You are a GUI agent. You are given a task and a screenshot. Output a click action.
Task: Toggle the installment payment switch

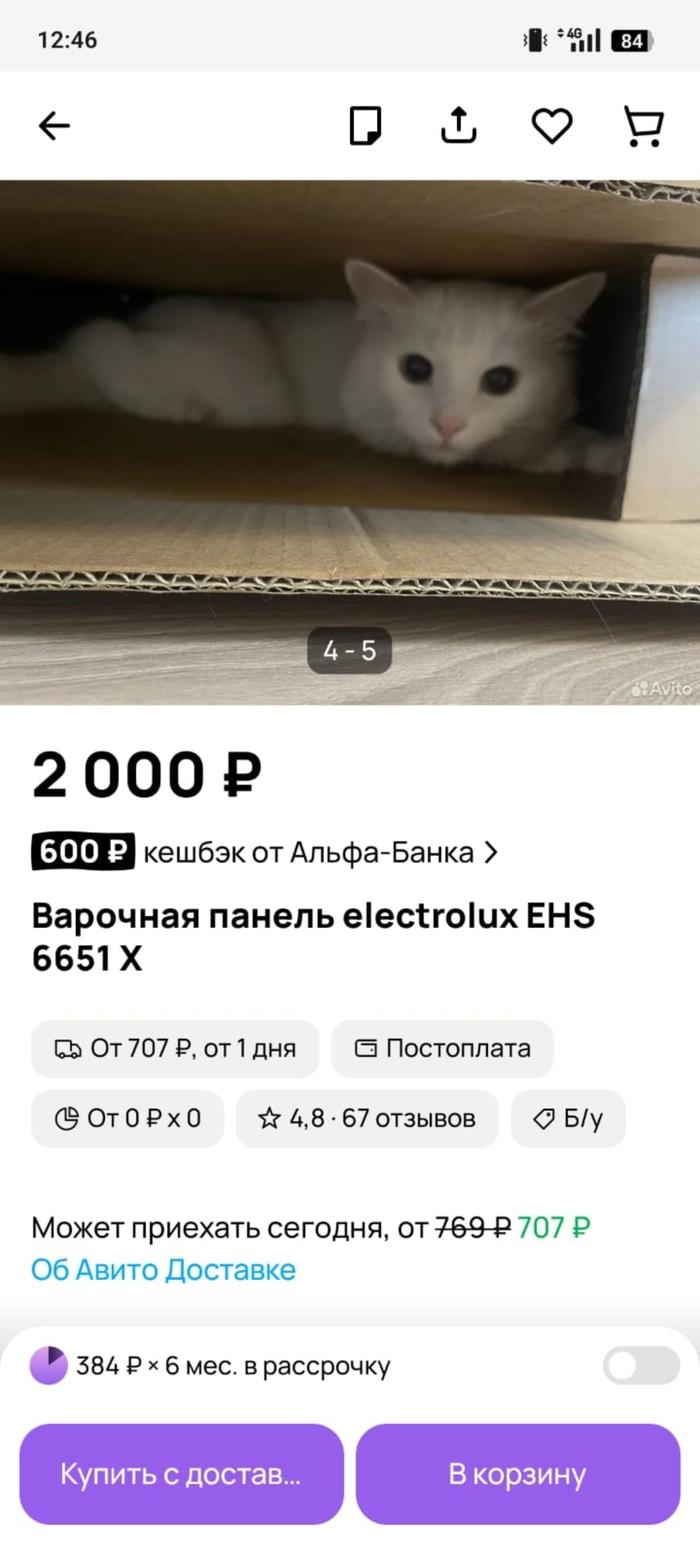(641, 1365)
